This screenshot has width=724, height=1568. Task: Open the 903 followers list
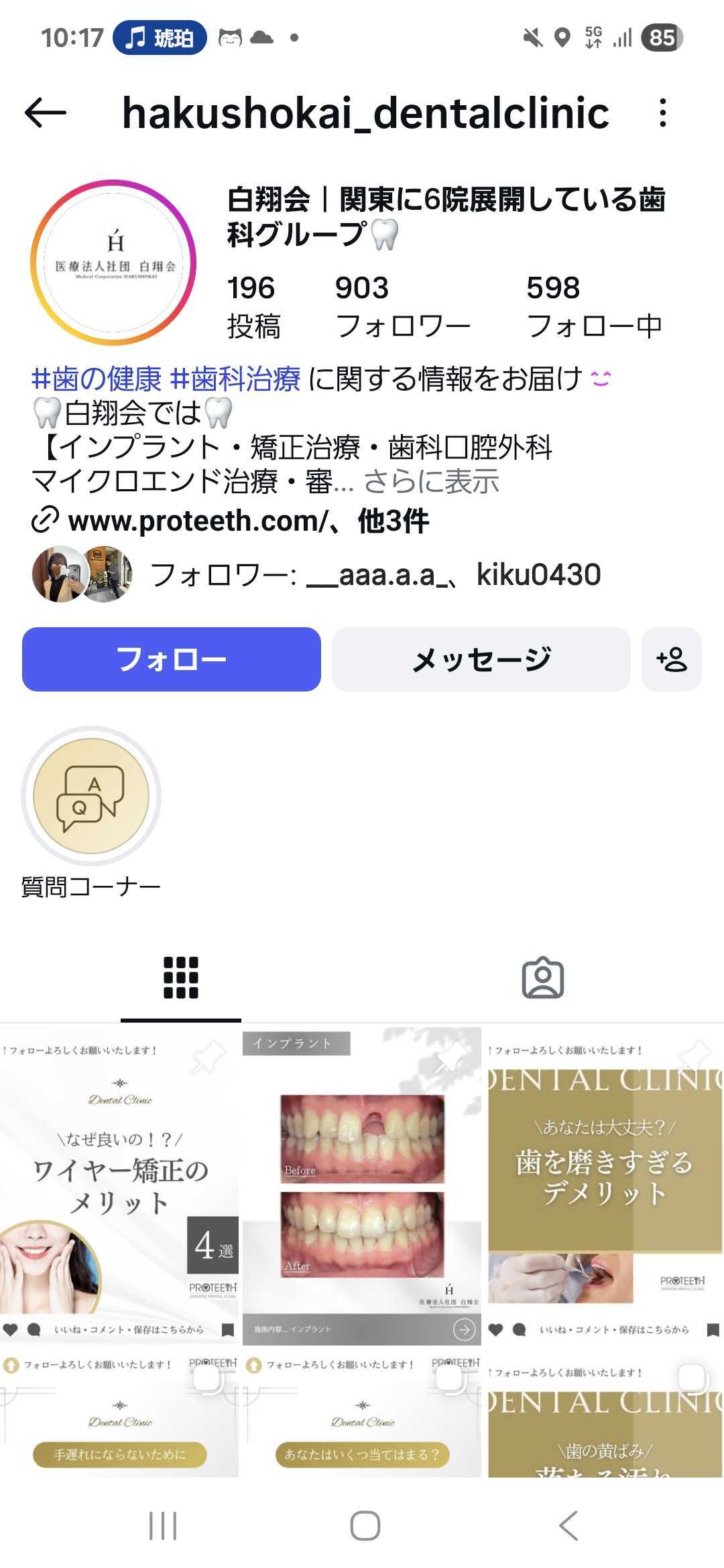pyautogui.click(x=402, y=306)
